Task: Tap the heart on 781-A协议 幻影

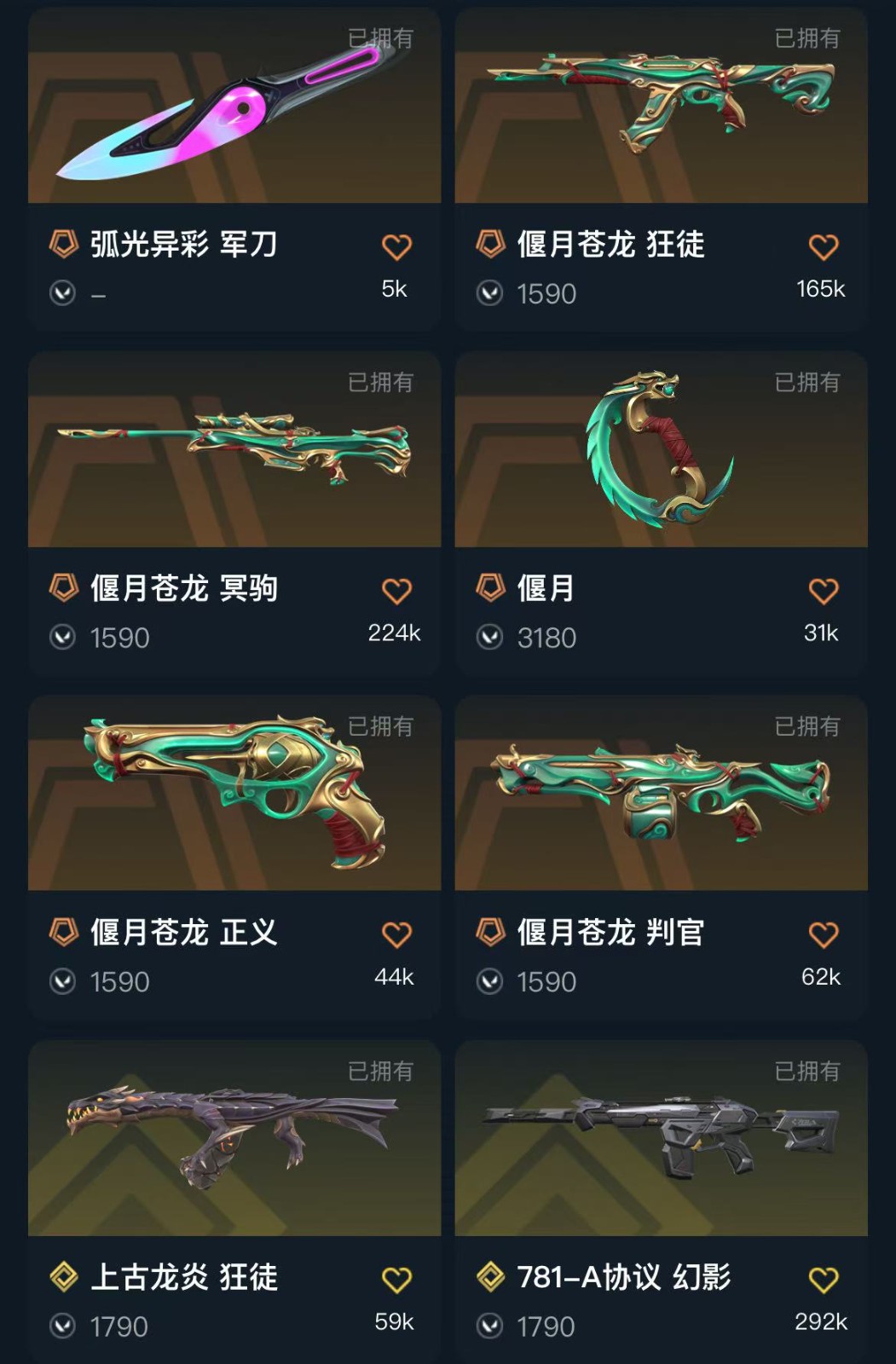Action: click(823, 1280)
